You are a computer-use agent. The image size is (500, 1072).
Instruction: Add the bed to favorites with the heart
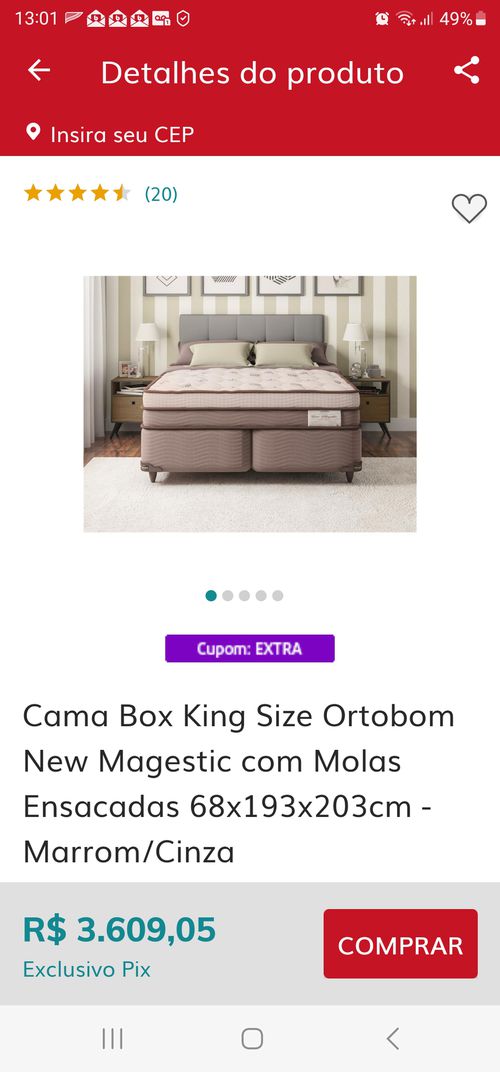click(469, 209)
